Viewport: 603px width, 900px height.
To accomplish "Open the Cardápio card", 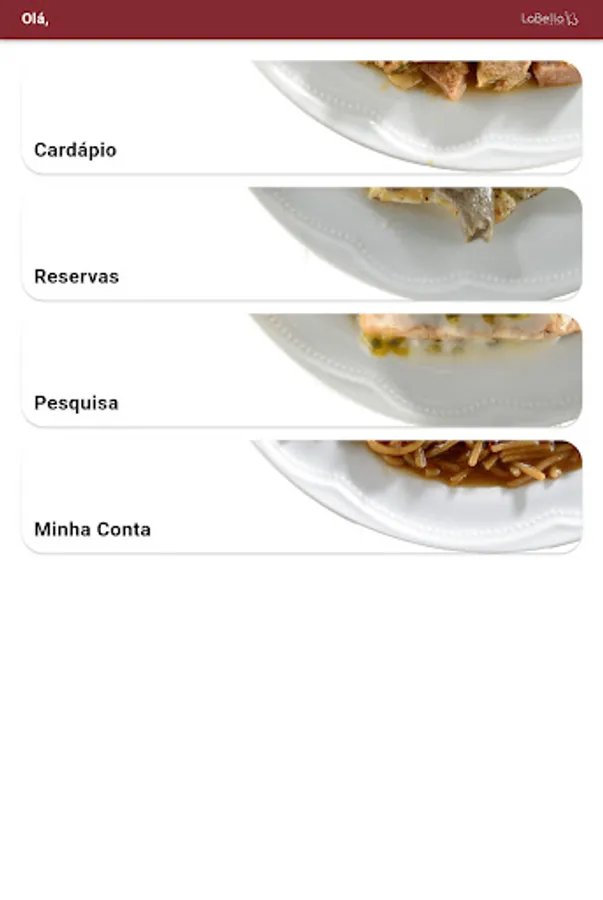I will point(301,117).
